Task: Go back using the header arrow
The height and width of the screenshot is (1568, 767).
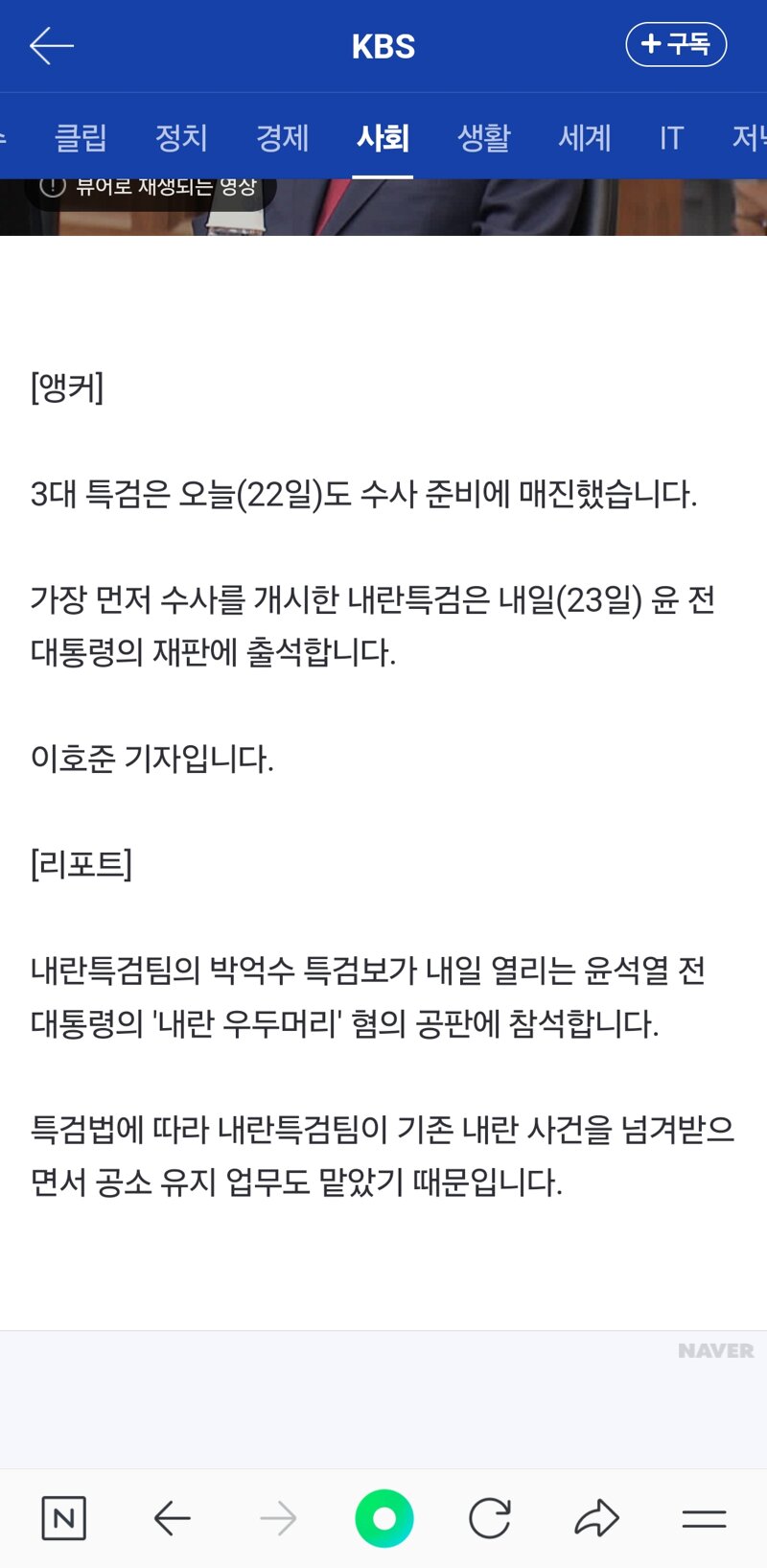Action: pyautogui.click(x=52, y=45)
